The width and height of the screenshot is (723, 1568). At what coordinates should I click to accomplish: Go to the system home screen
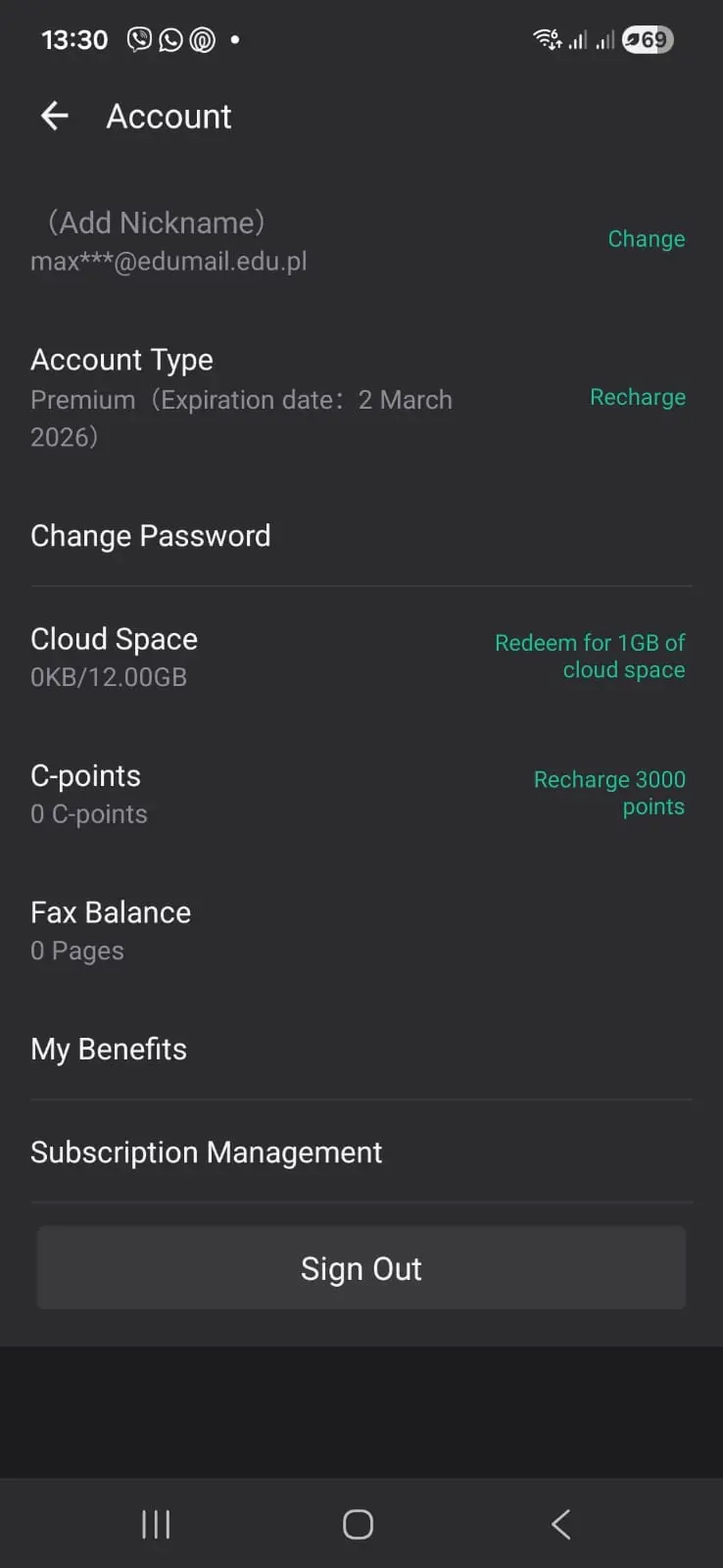[x=358, y=1524]
